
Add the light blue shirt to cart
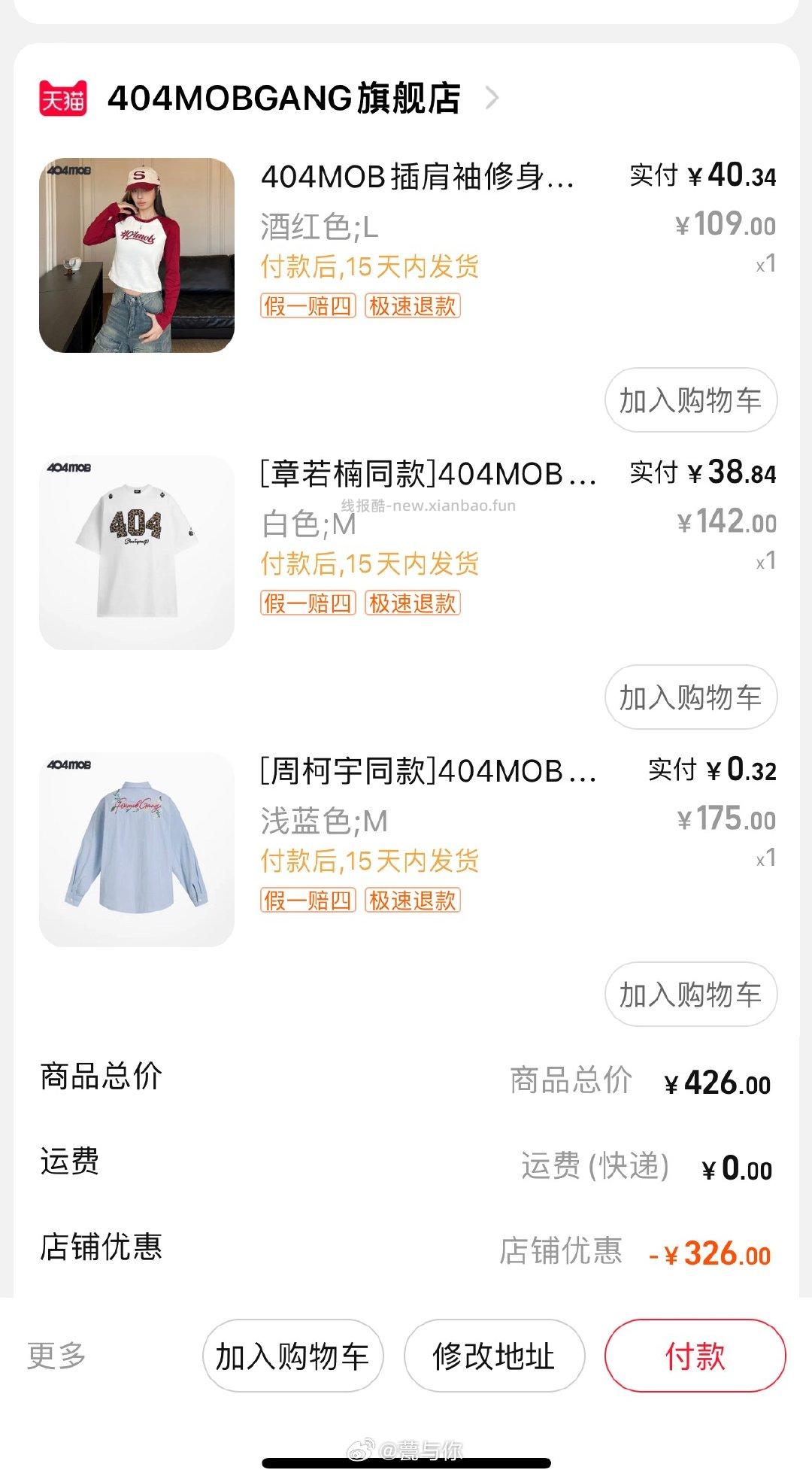[689, 995]
